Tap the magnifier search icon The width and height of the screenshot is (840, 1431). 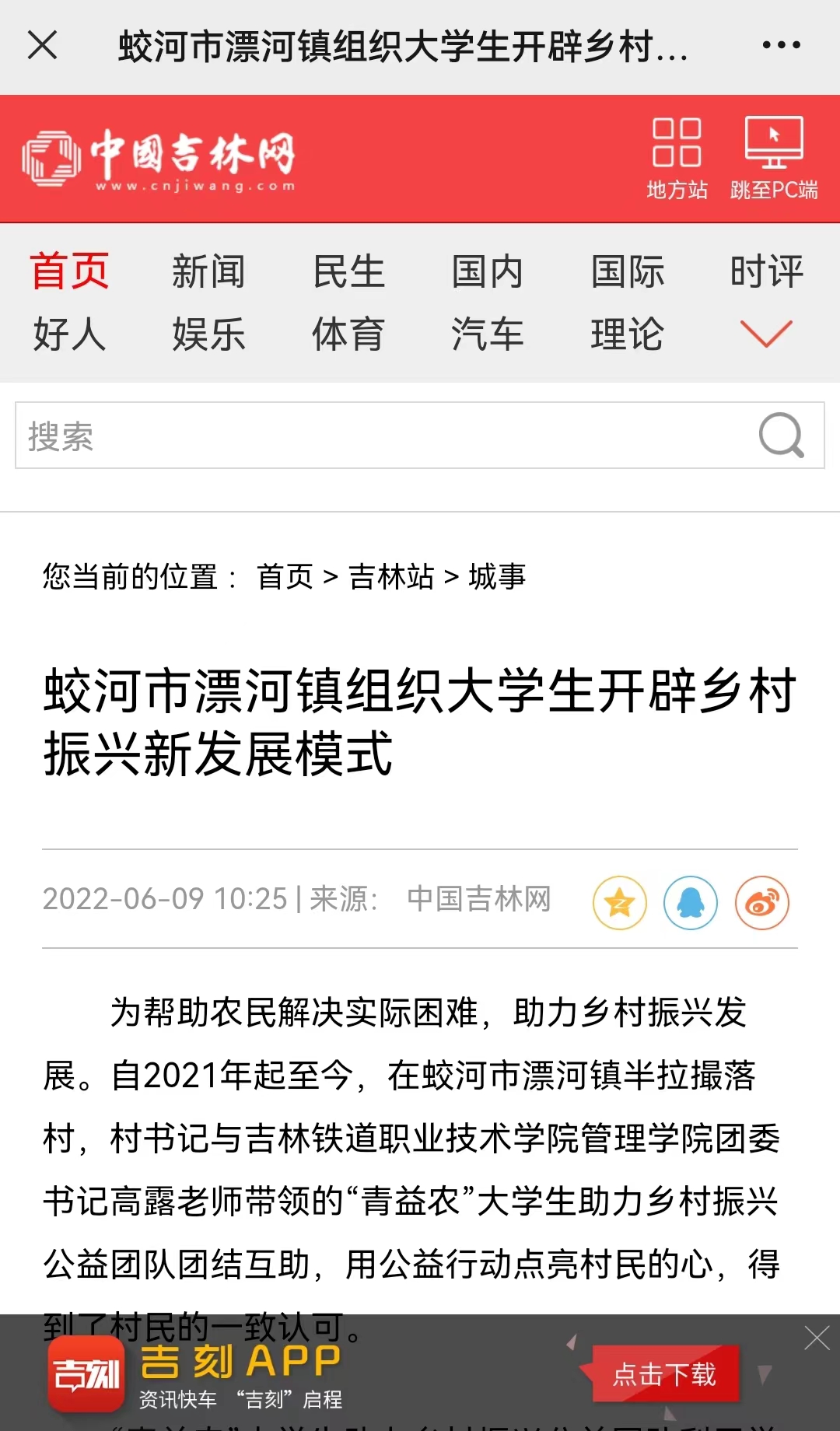pos(781,436)
